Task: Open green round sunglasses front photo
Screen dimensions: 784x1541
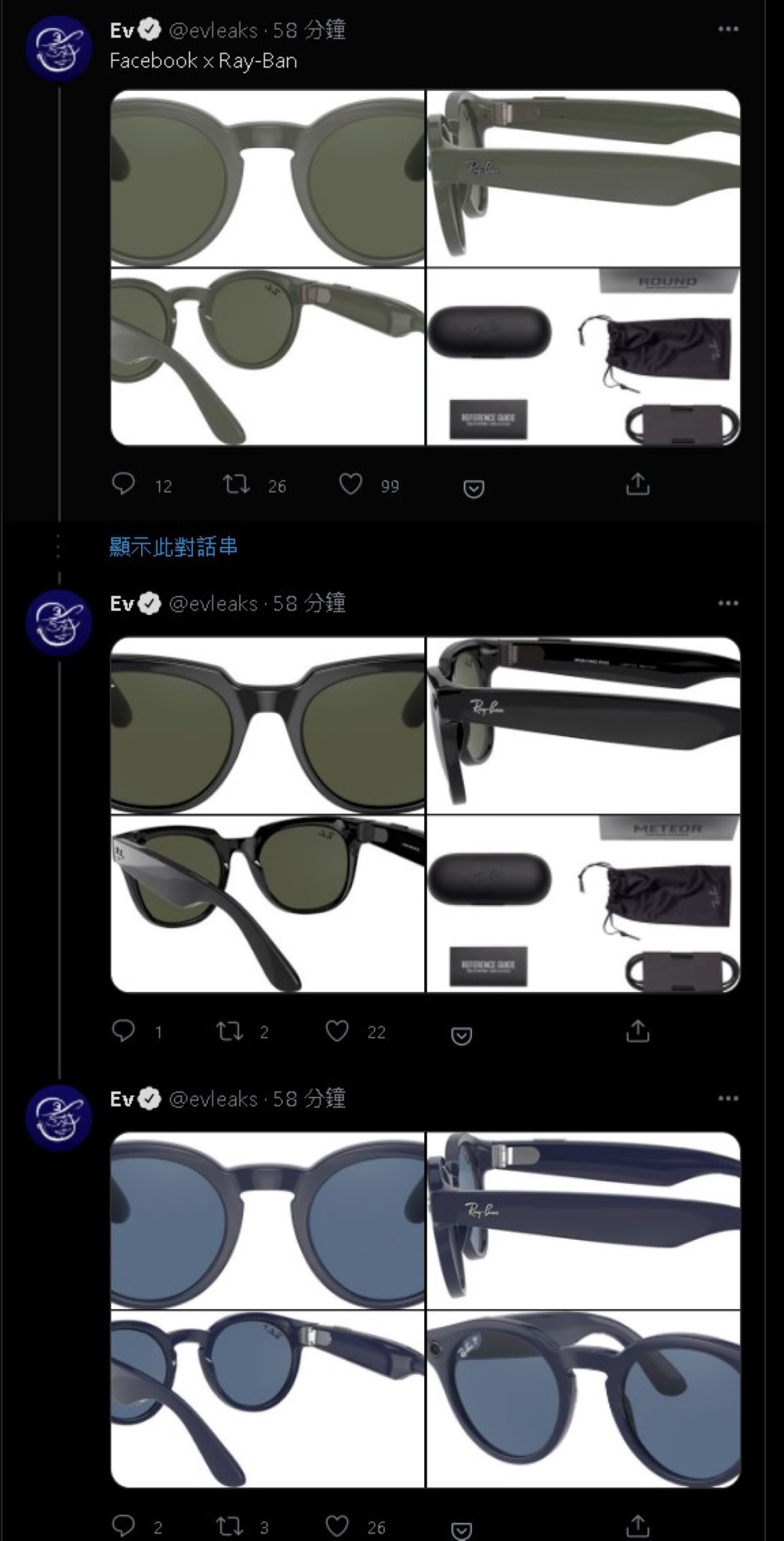Action: coord(267,179)
